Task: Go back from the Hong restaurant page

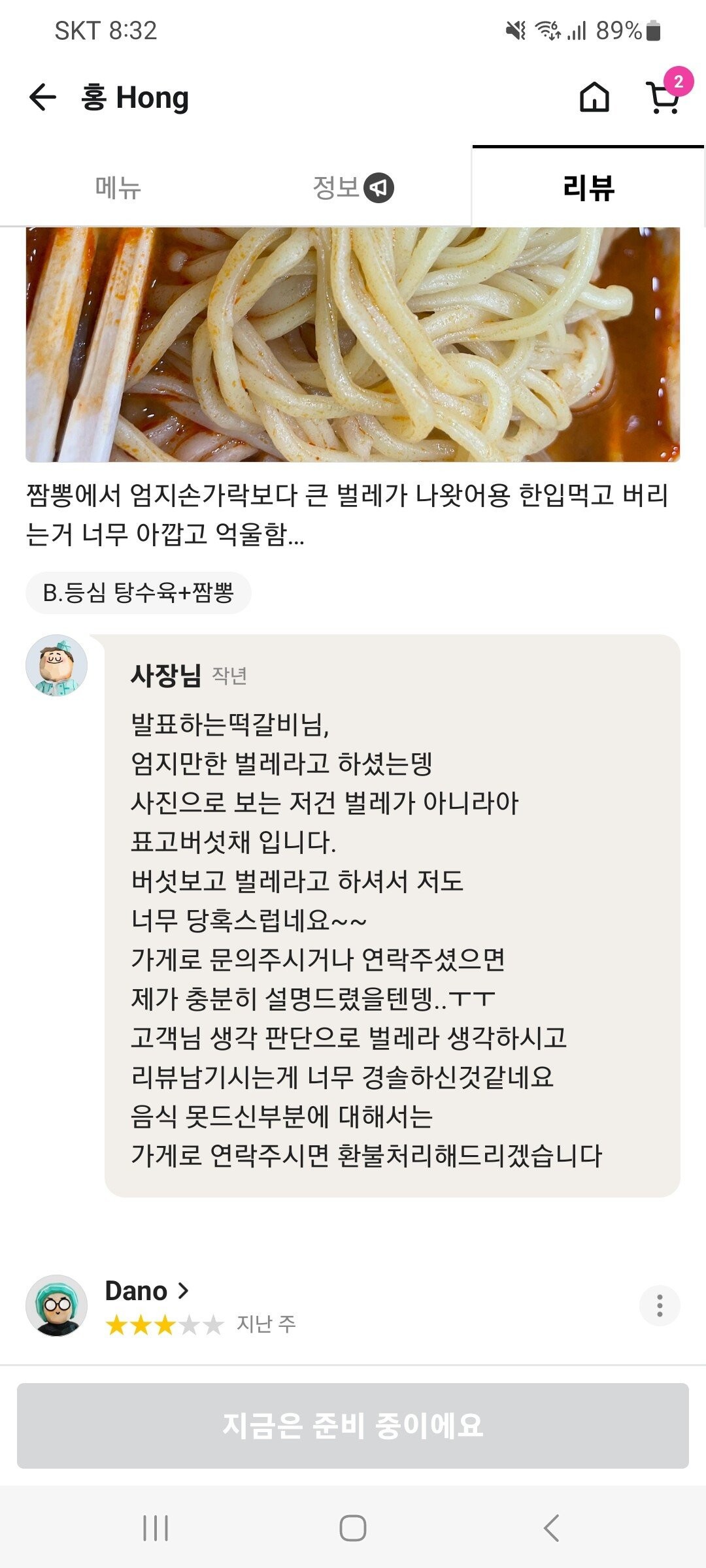Action: click(43, 97)
